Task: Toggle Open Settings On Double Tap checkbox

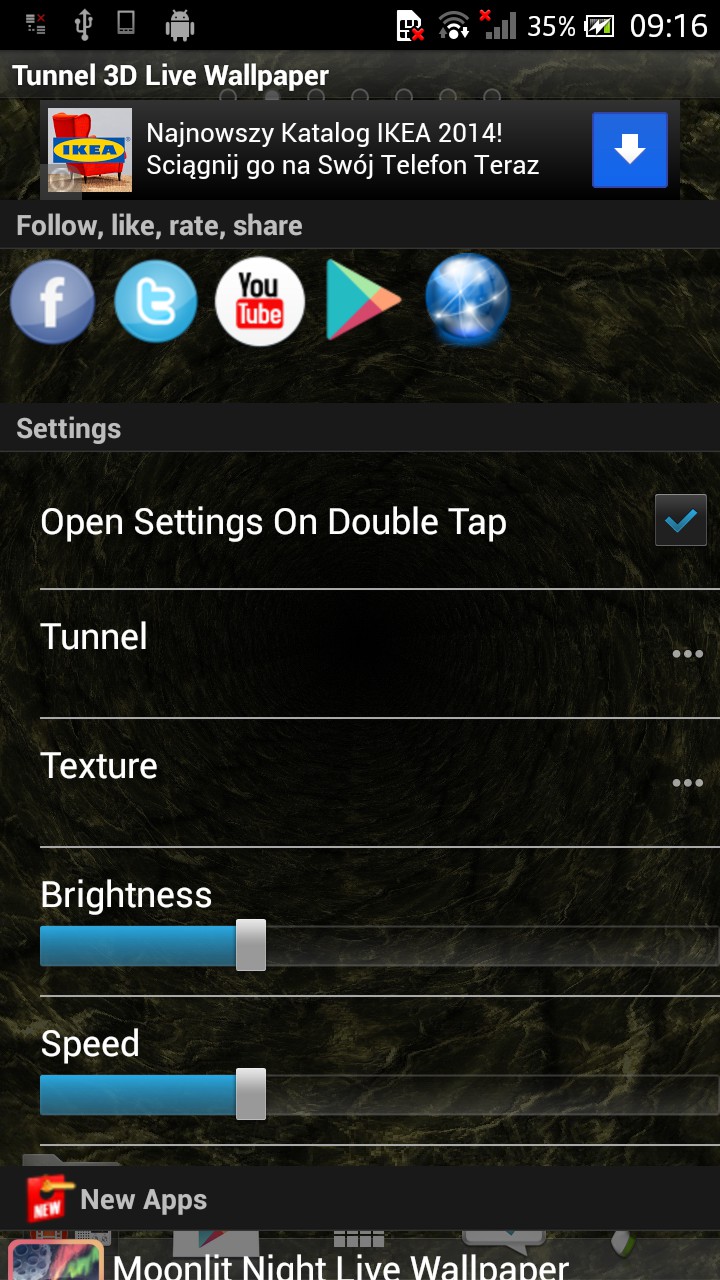Action: (x=680, y=521)
